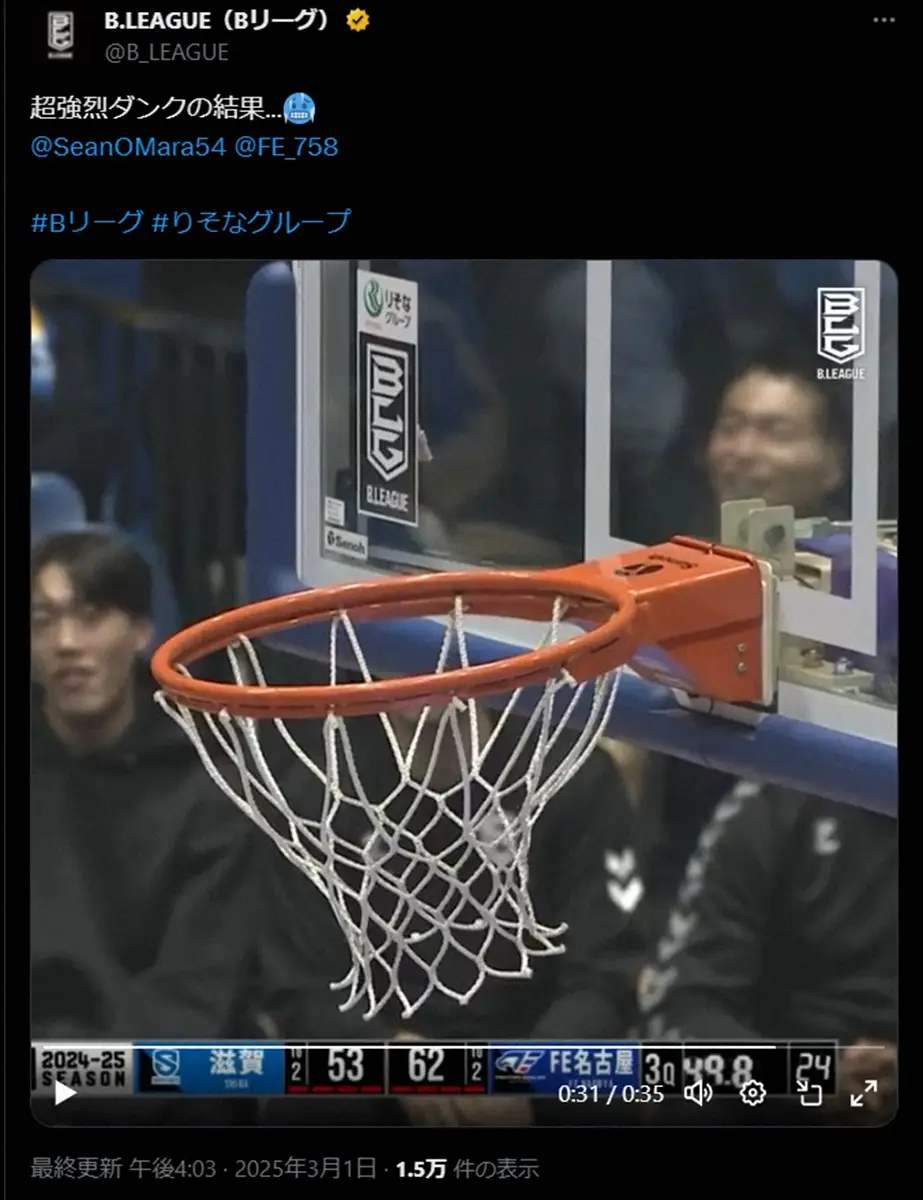Mute the video sound

coord(698,1094)
